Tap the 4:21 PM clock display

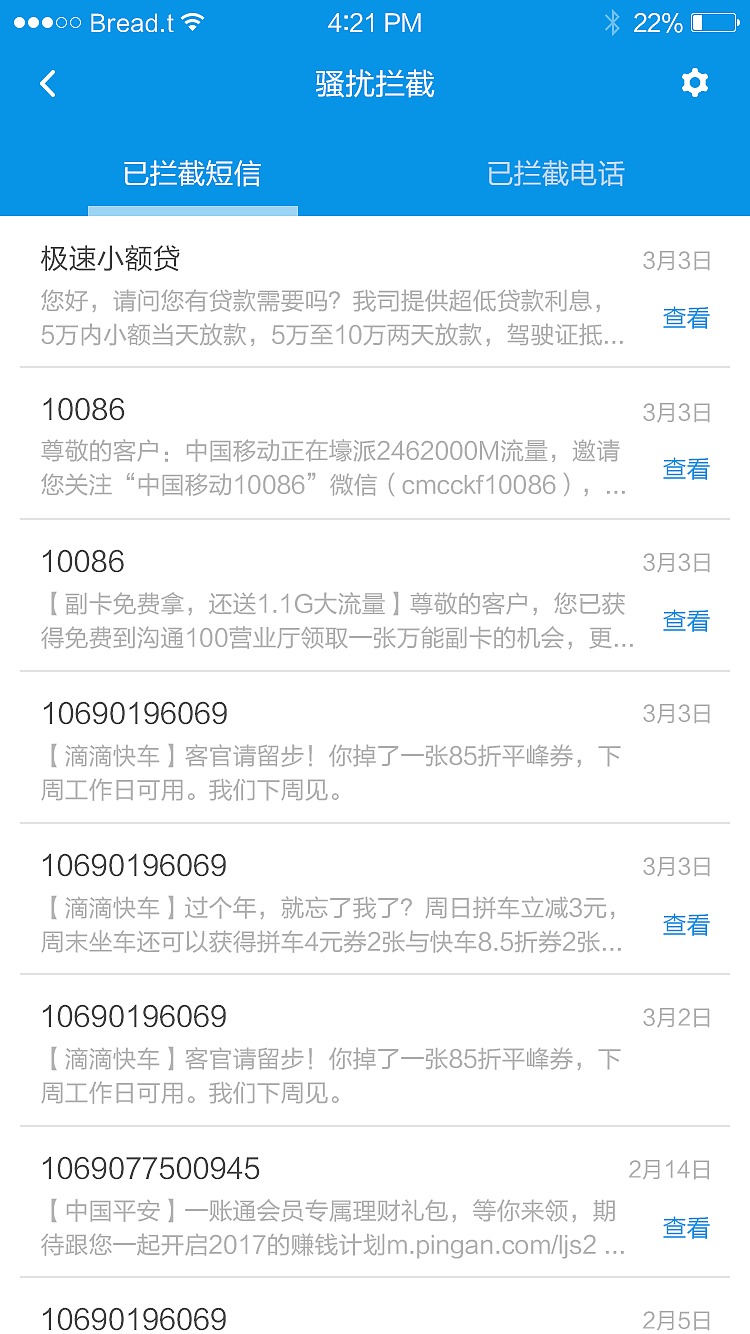[375, 21]
